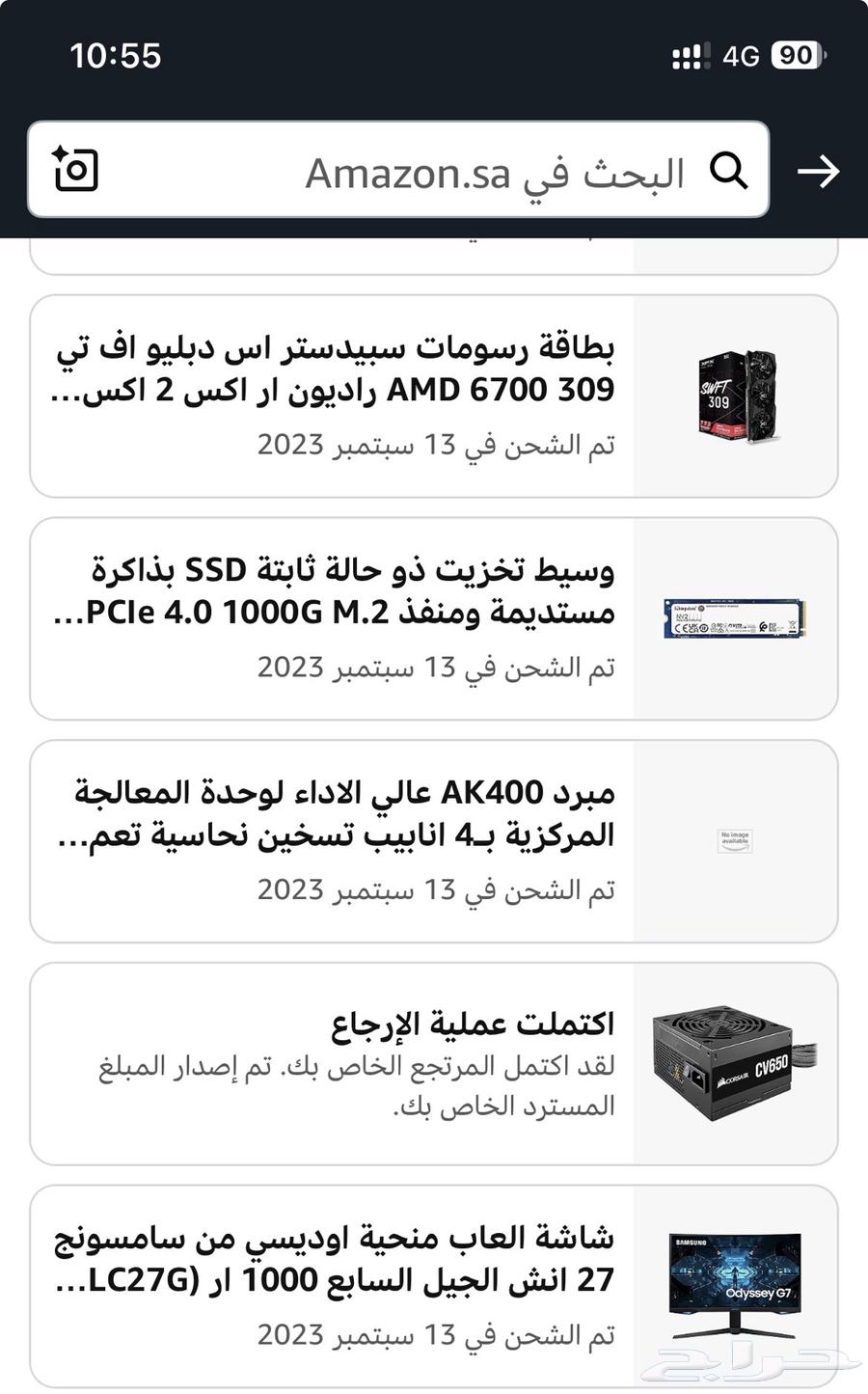Tap the 4G network indicator
The width and height of the screenshot is (868, 1394).
click(x=740, y=56)
